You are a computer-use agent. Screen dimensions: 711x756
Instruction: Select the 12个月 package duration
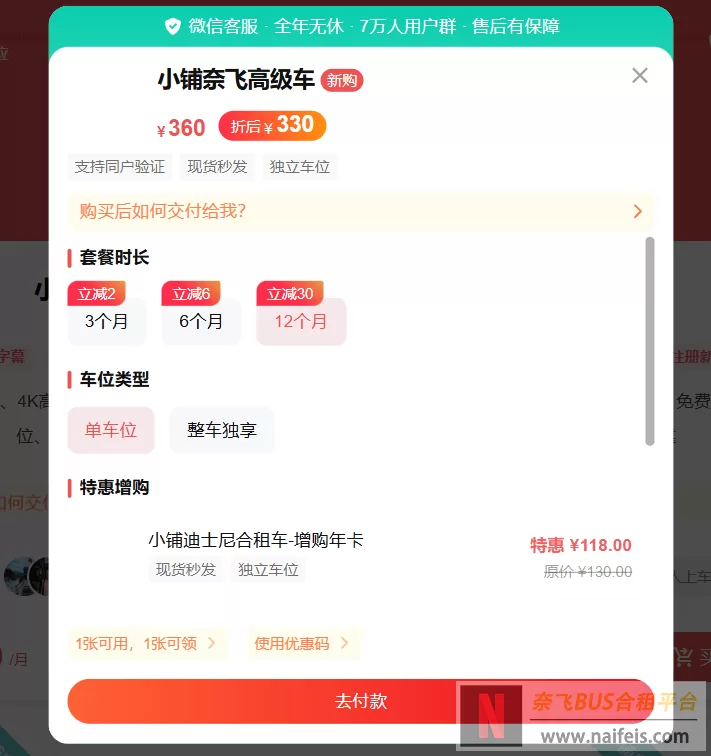pos(301,321)
